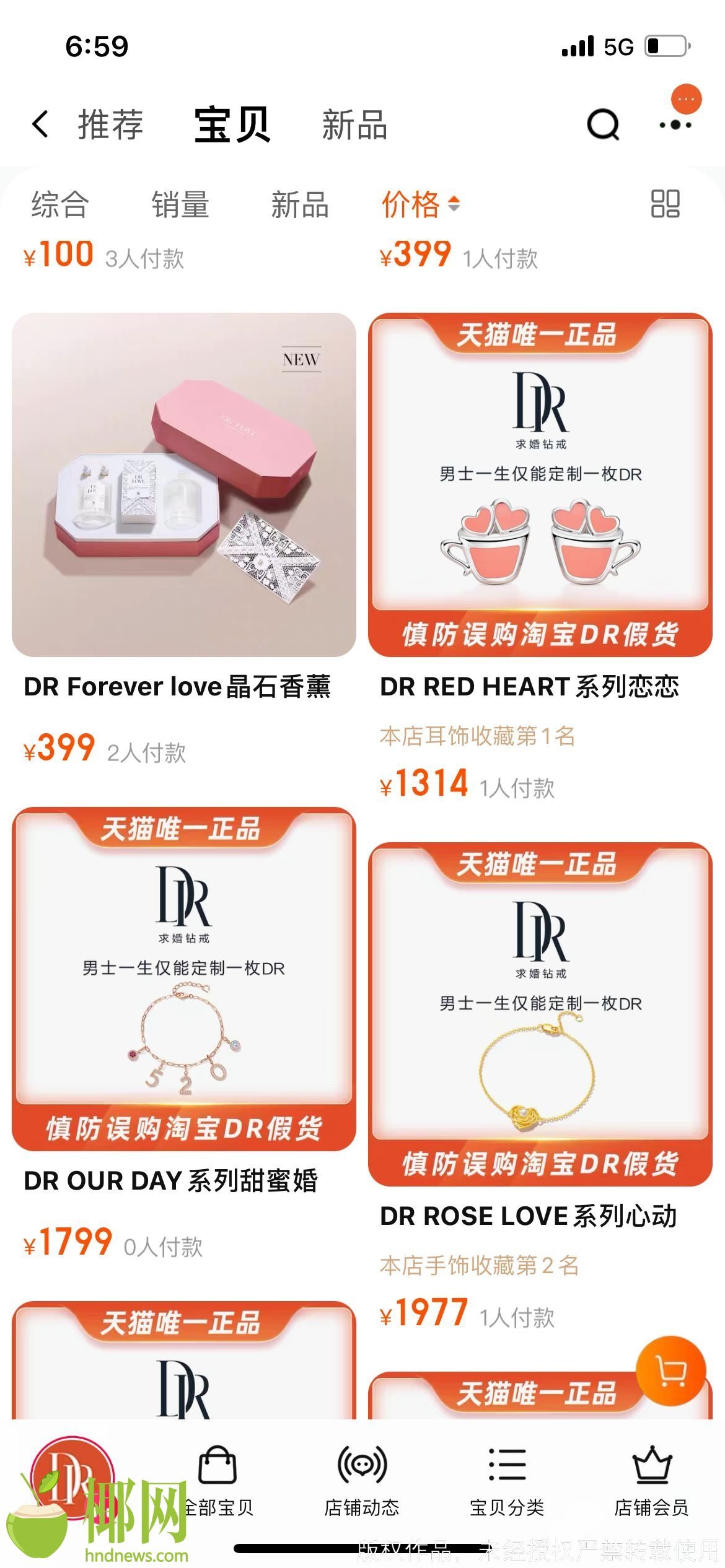
Task: Open the 店铺会员 membership page
Action: point(651,1480)
